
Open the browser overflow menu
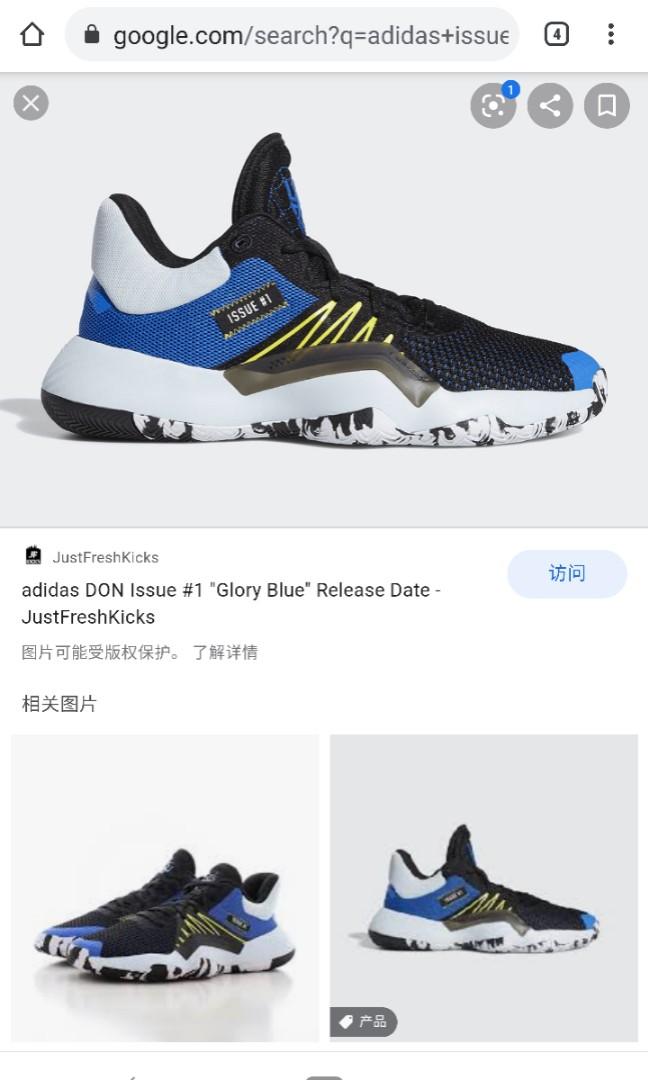pos(611,35)
